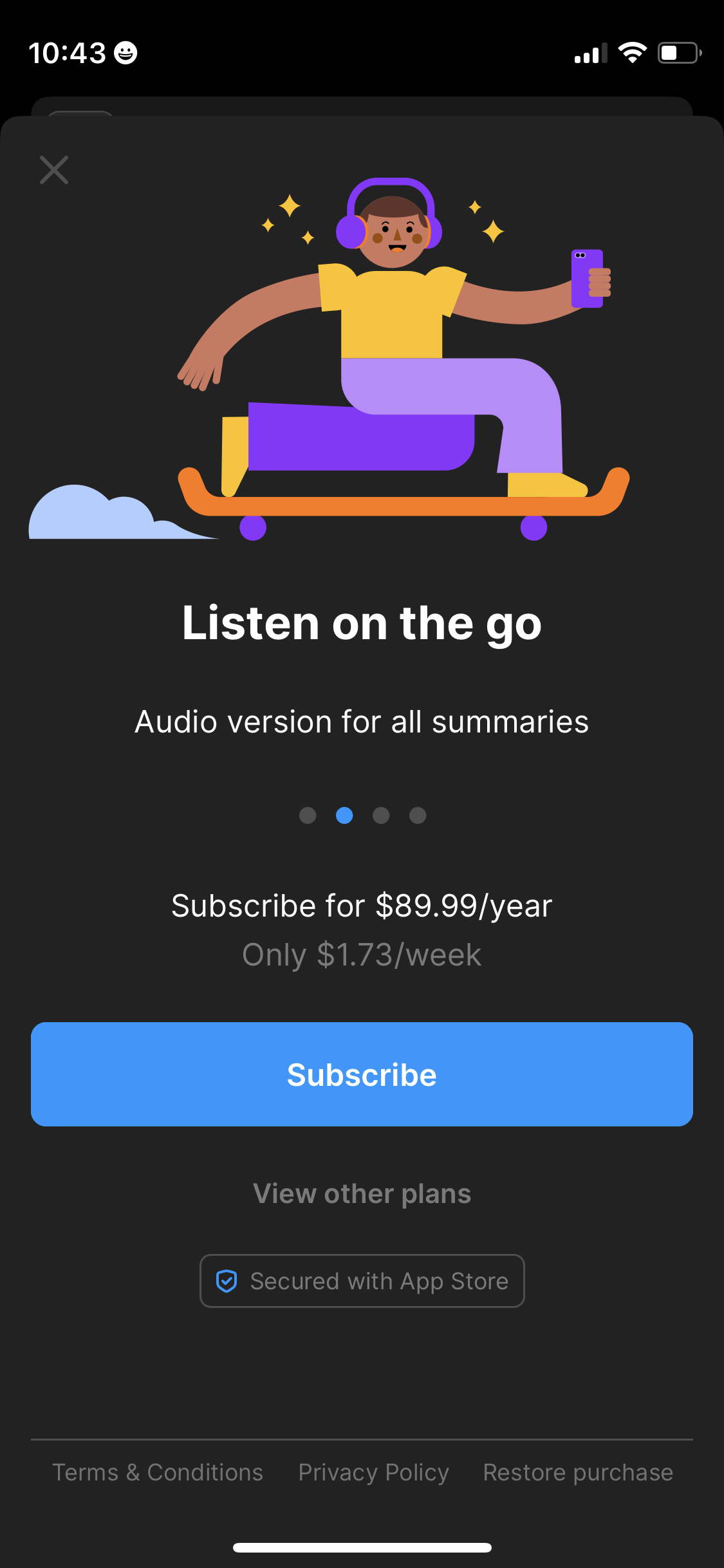Screen dimensions: 724x1568
Task: Tap the active blue carousel dot
Action: 344,816
